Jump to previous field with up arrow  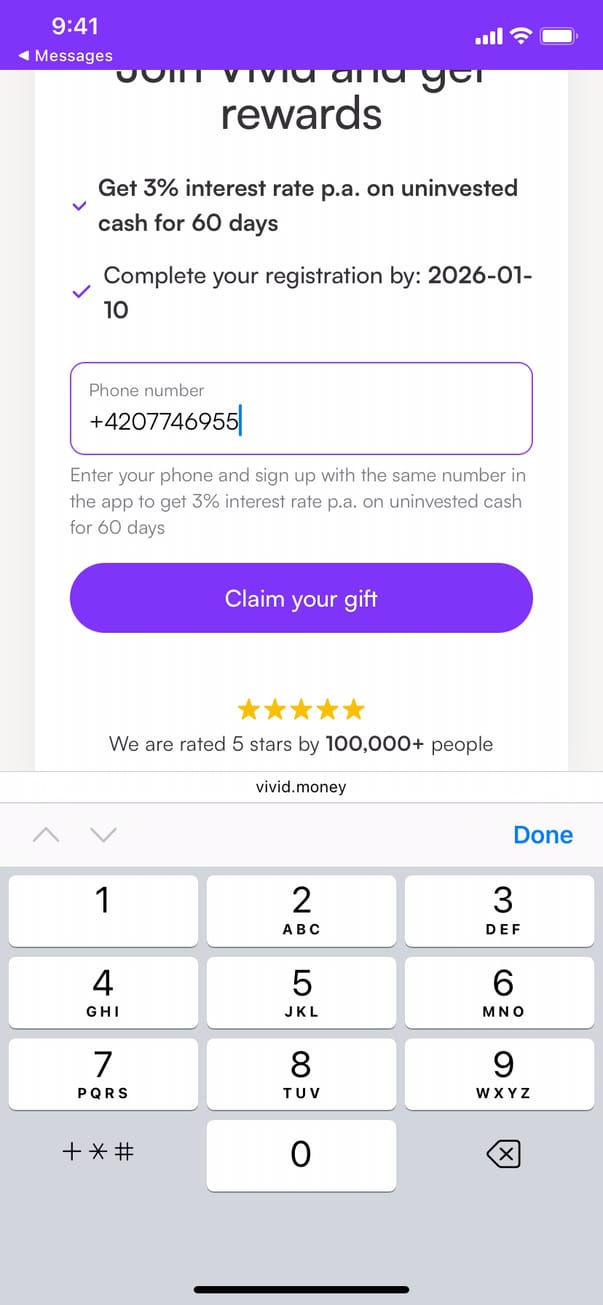(x=46, y=835)
